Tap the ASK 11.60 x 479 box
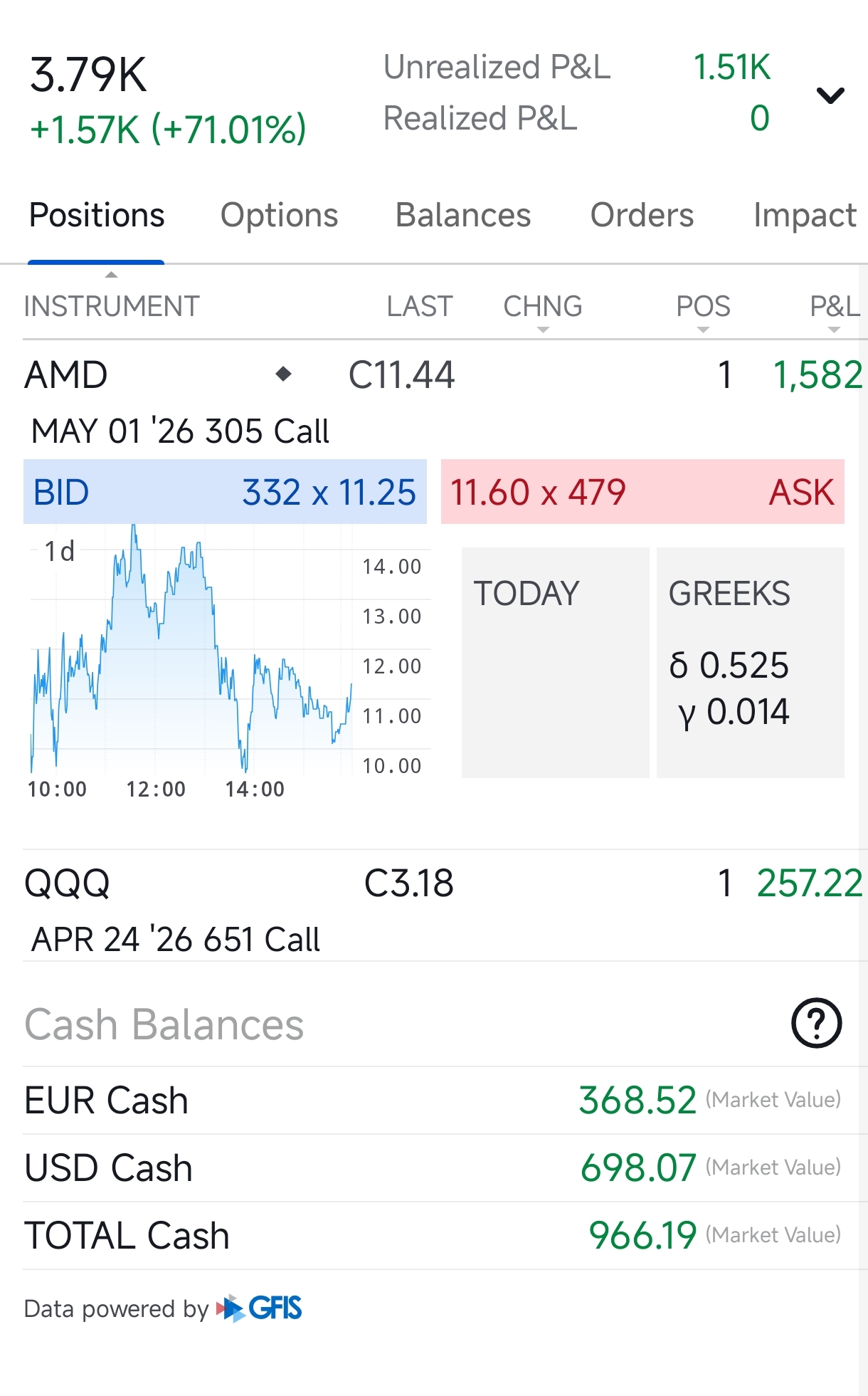 (642, 492)
